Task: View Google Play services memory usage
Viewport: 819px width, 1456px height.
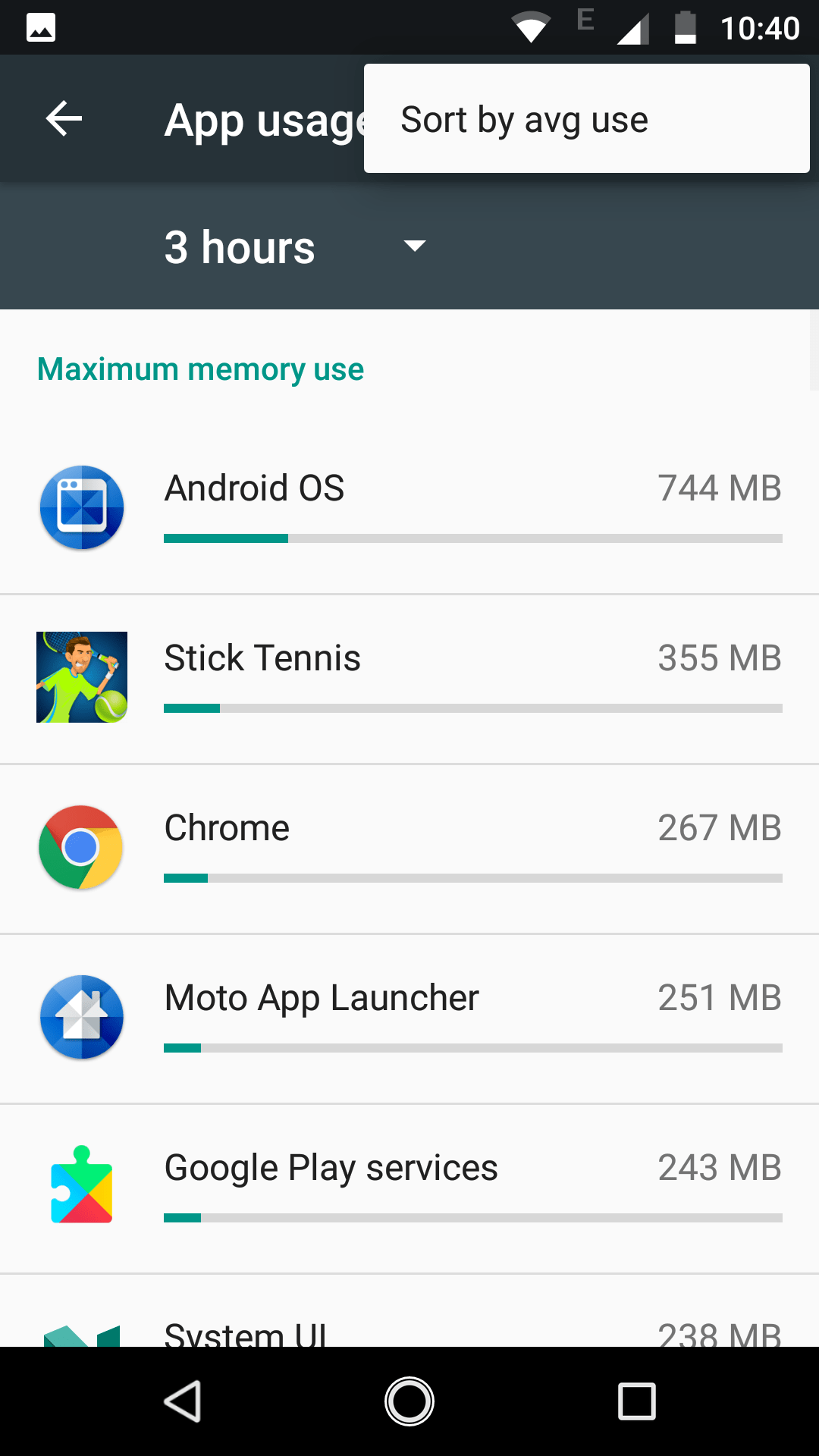Action: 409,1188
